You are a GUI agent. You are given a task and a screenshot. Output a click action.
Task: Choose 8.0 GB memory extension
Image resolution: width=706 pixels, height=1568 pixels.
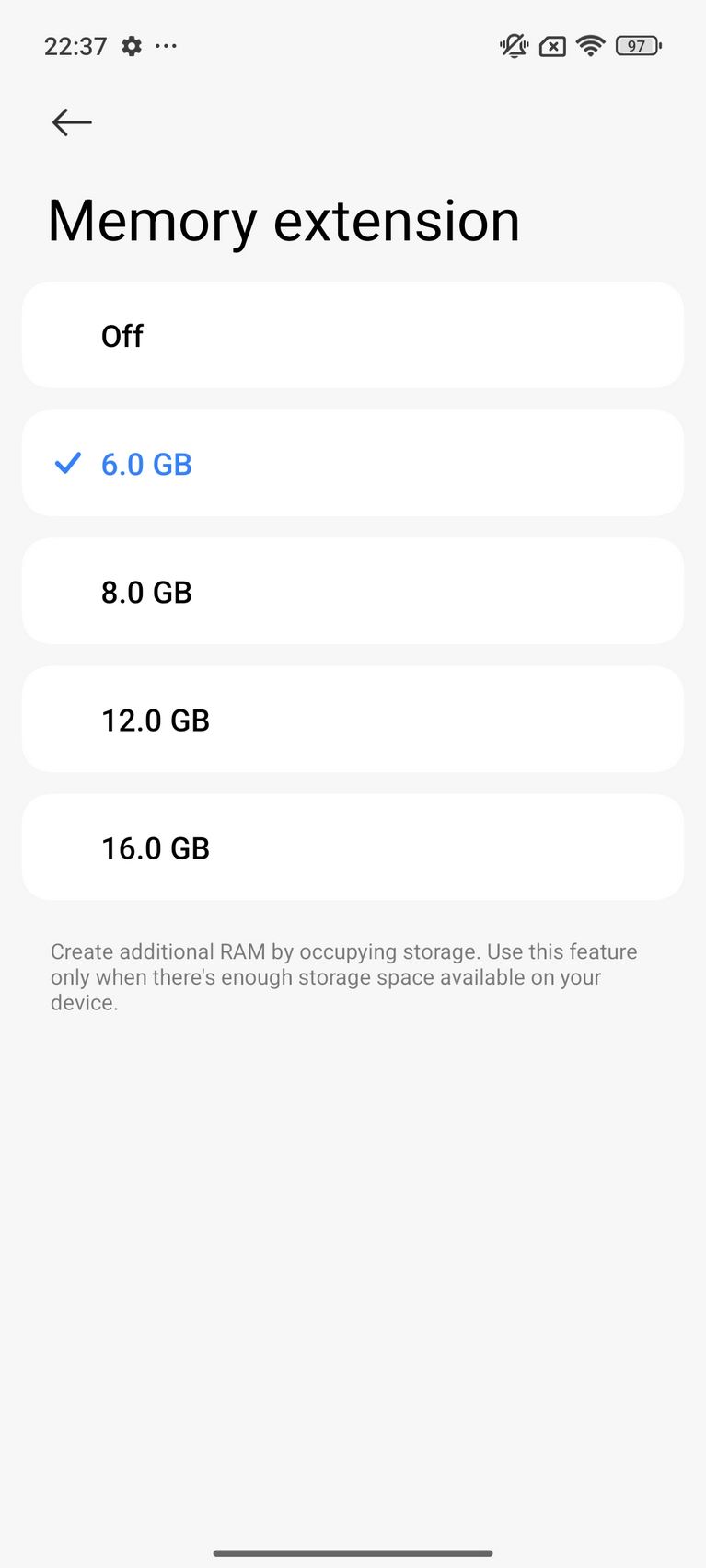click(353, 591)
